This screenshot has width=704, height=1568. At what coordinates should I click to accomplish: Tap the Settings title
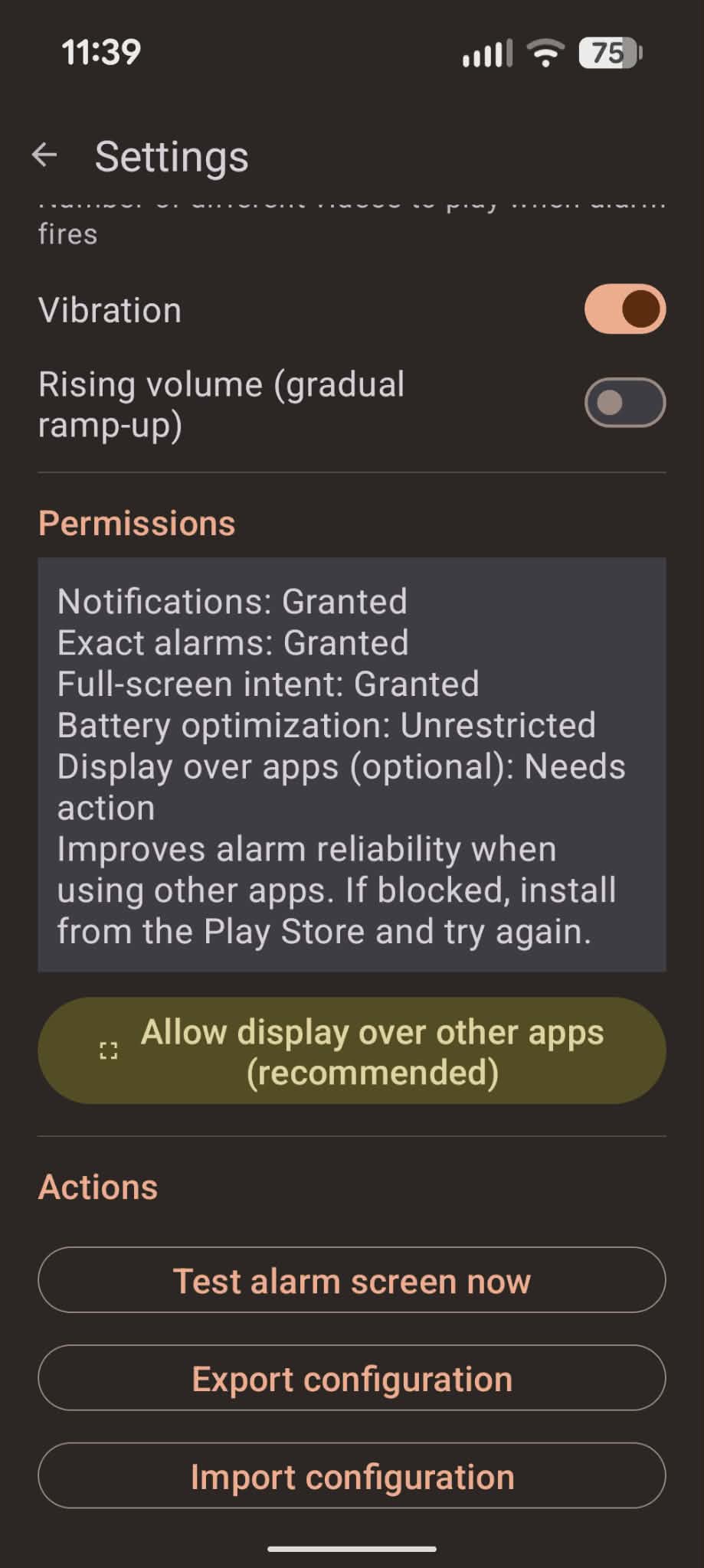[x=171, y=156]
